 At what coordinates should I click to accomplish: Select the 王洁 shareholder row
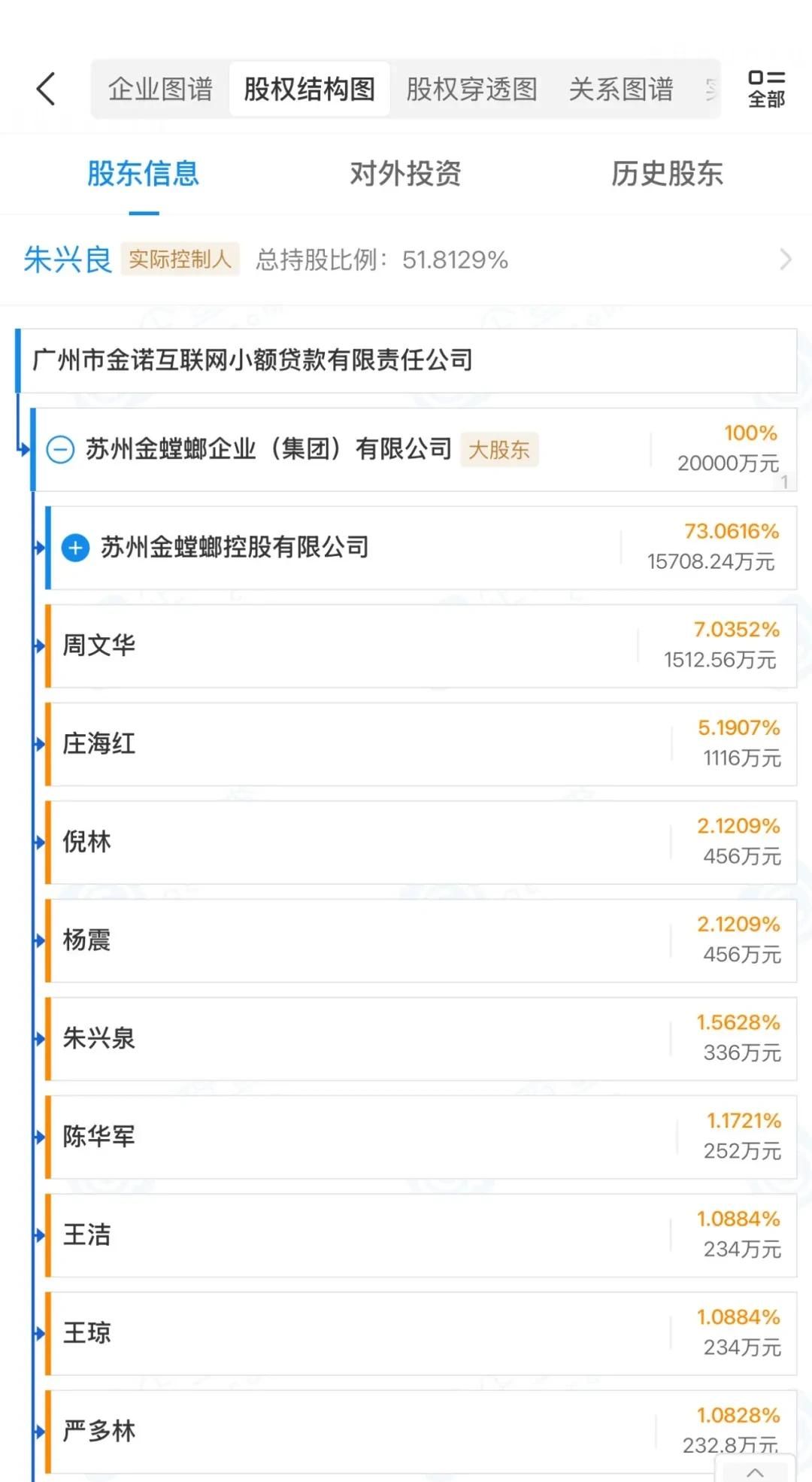[406, 1234]
